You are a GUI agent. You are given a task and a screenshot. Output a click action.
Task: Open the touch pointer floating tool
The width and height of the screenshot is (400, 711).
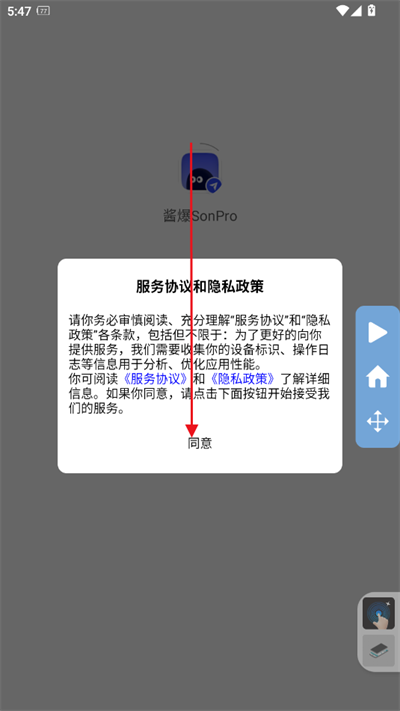click(378, 613)
